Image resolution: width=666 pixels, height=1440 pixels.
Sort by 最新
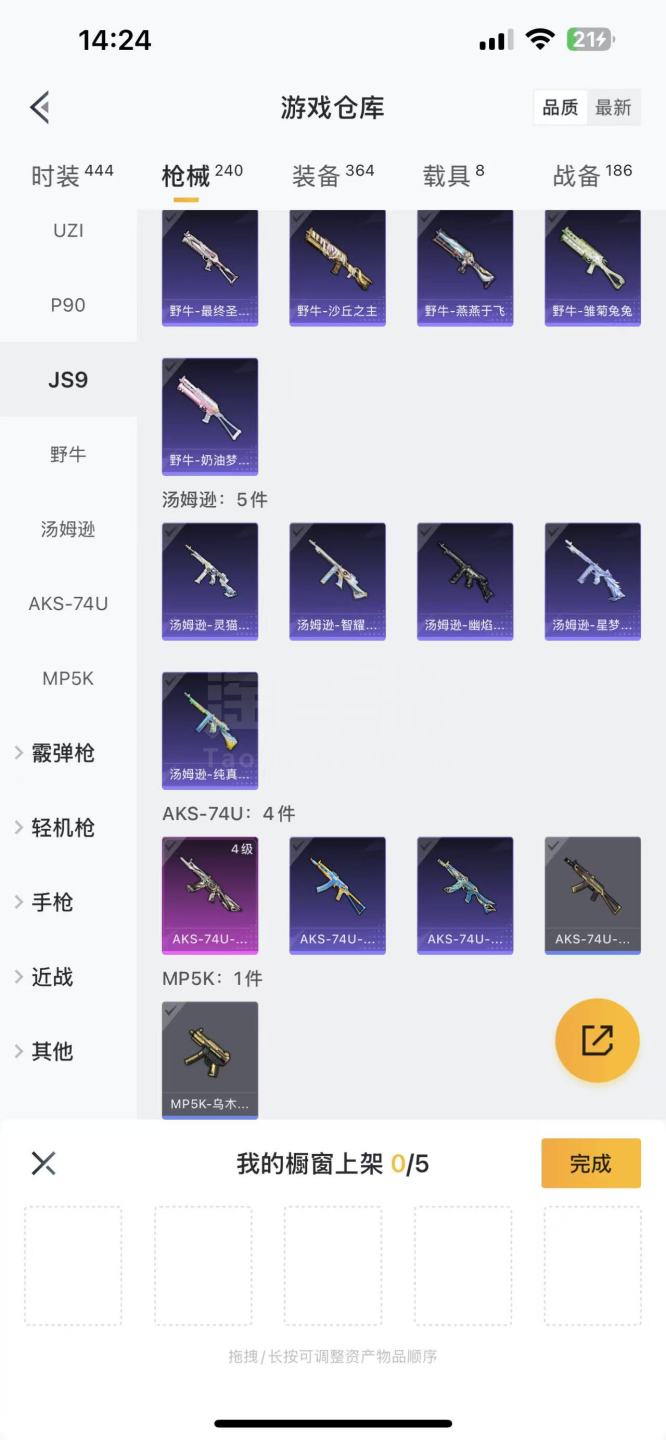[x=613, y=108]
